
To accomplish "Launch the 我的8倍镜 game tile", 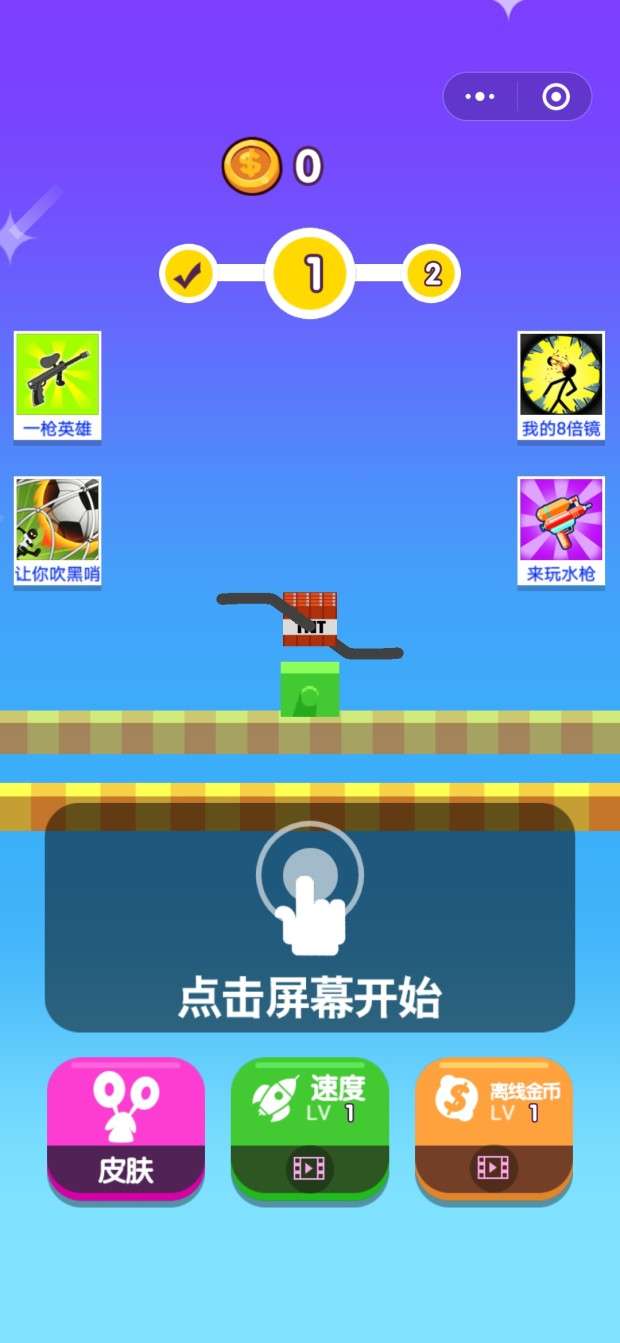I will (x=561, y=386).
